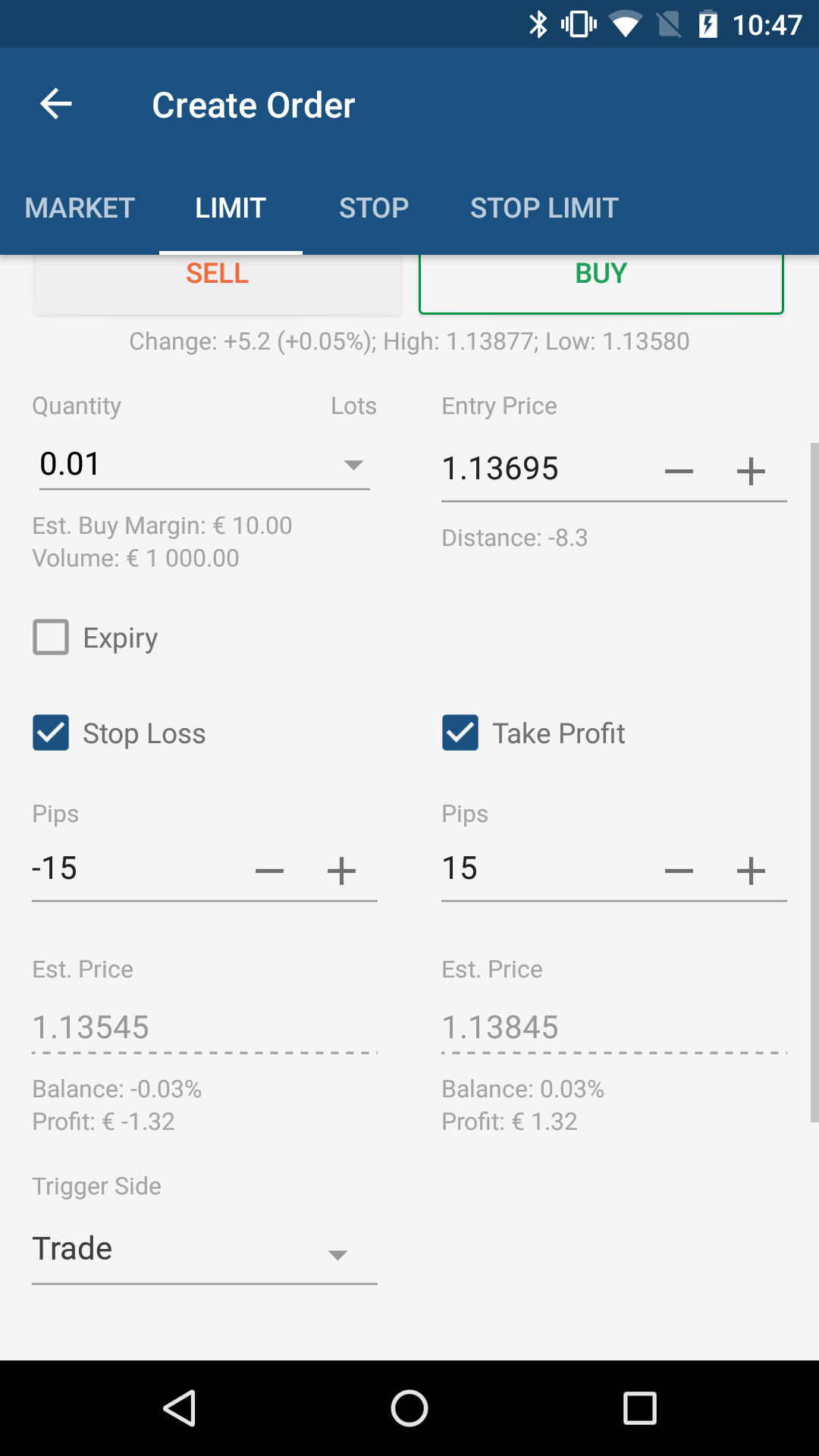Viewport: 819px width, 1456px height.
Task: Increase Stop Loss pips with plus
Action: tap(341, 871)
